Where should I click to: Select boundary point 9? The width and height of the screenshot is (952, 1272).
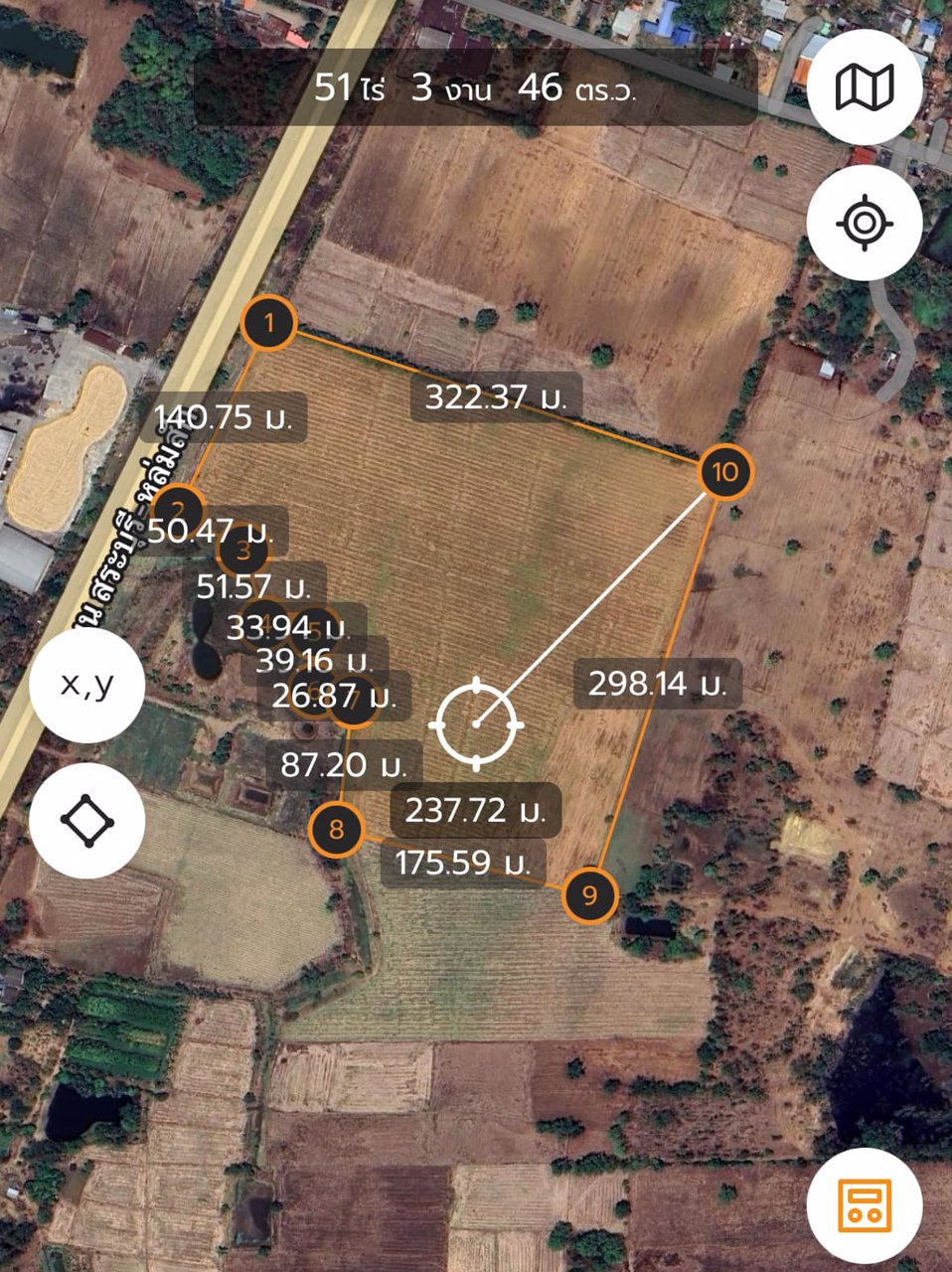pyautogui.click(x=590, y=896)
